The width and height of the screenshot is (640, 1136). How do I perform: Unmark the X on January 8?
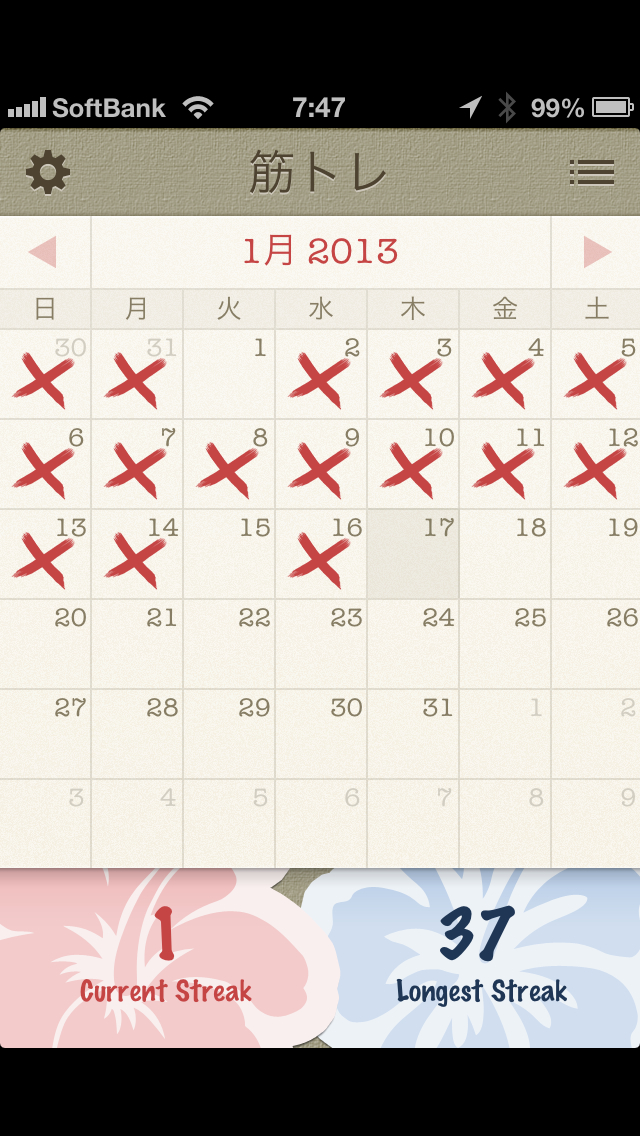point(229,464)
